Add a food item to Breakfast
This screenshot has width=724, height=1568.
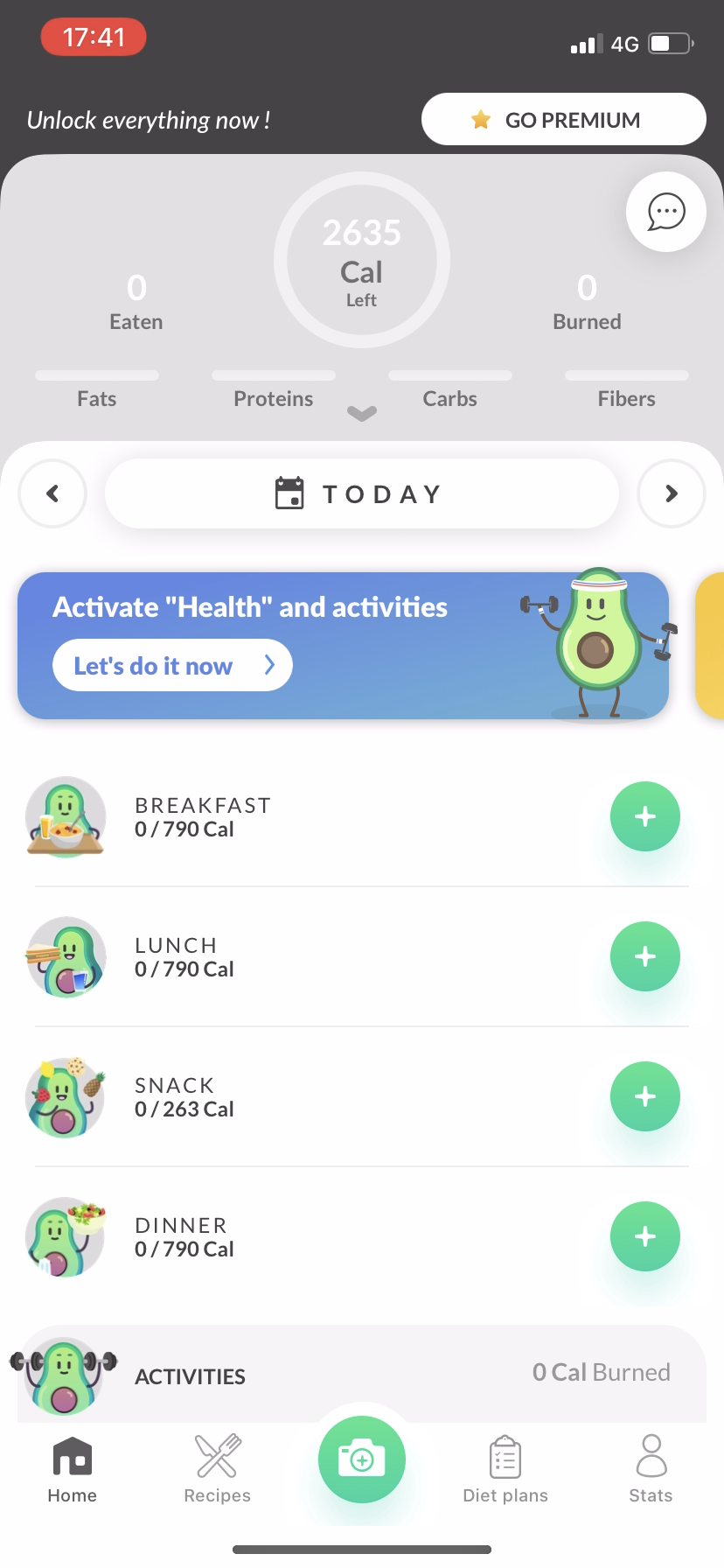[x=644, y=815]
